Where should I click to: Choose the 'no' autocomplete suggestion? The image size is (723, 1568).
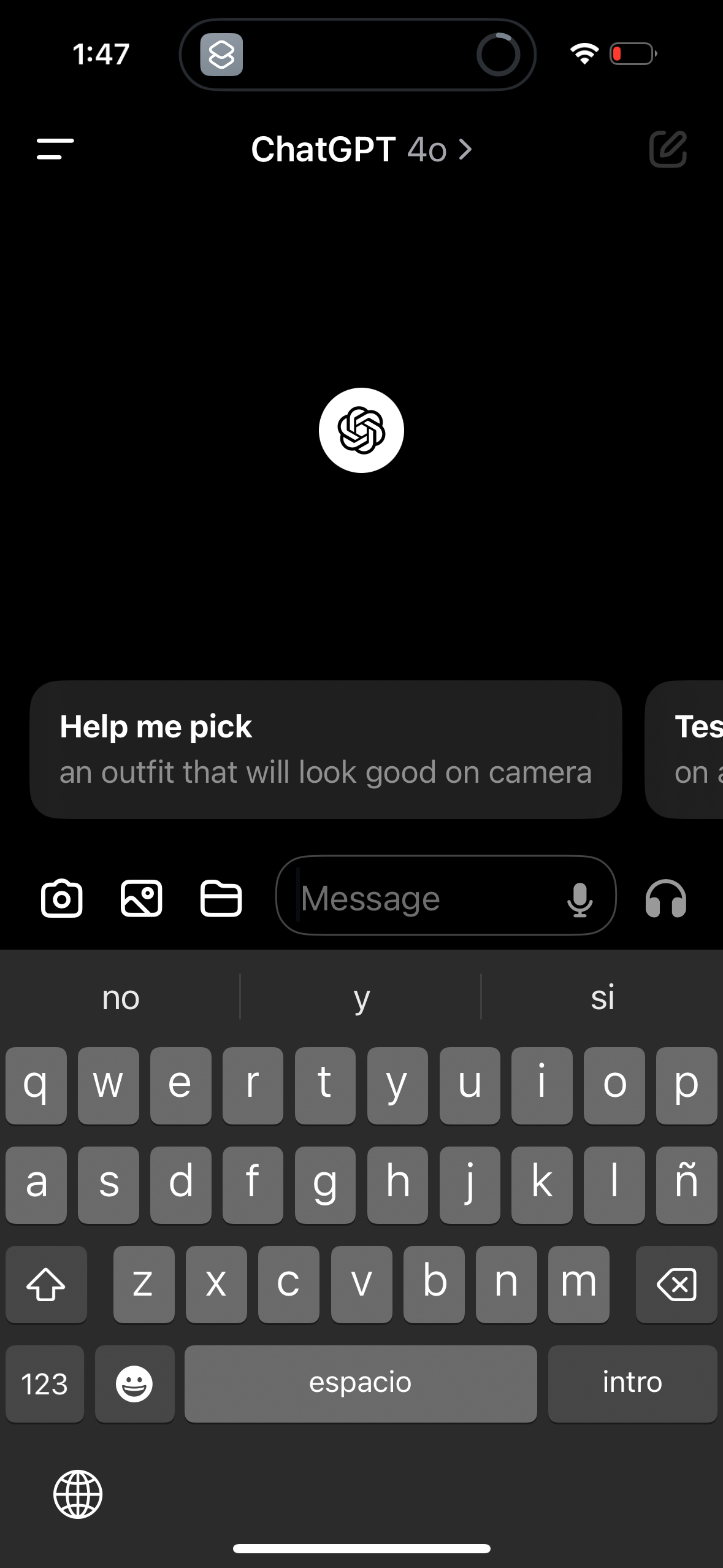[x=120, y=998]
